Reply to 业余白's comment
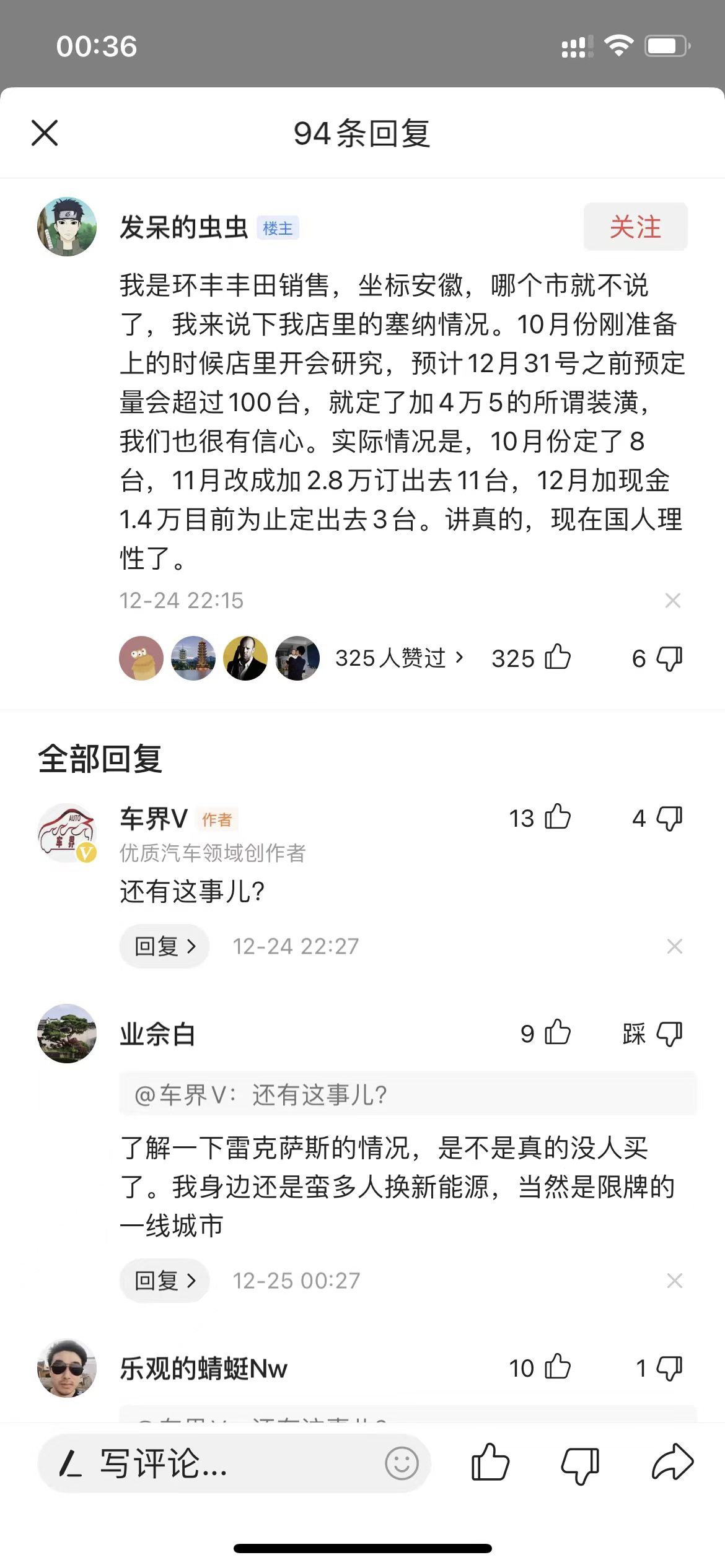The height and width of the screenshot is (1568, 725). [164, 1280]
